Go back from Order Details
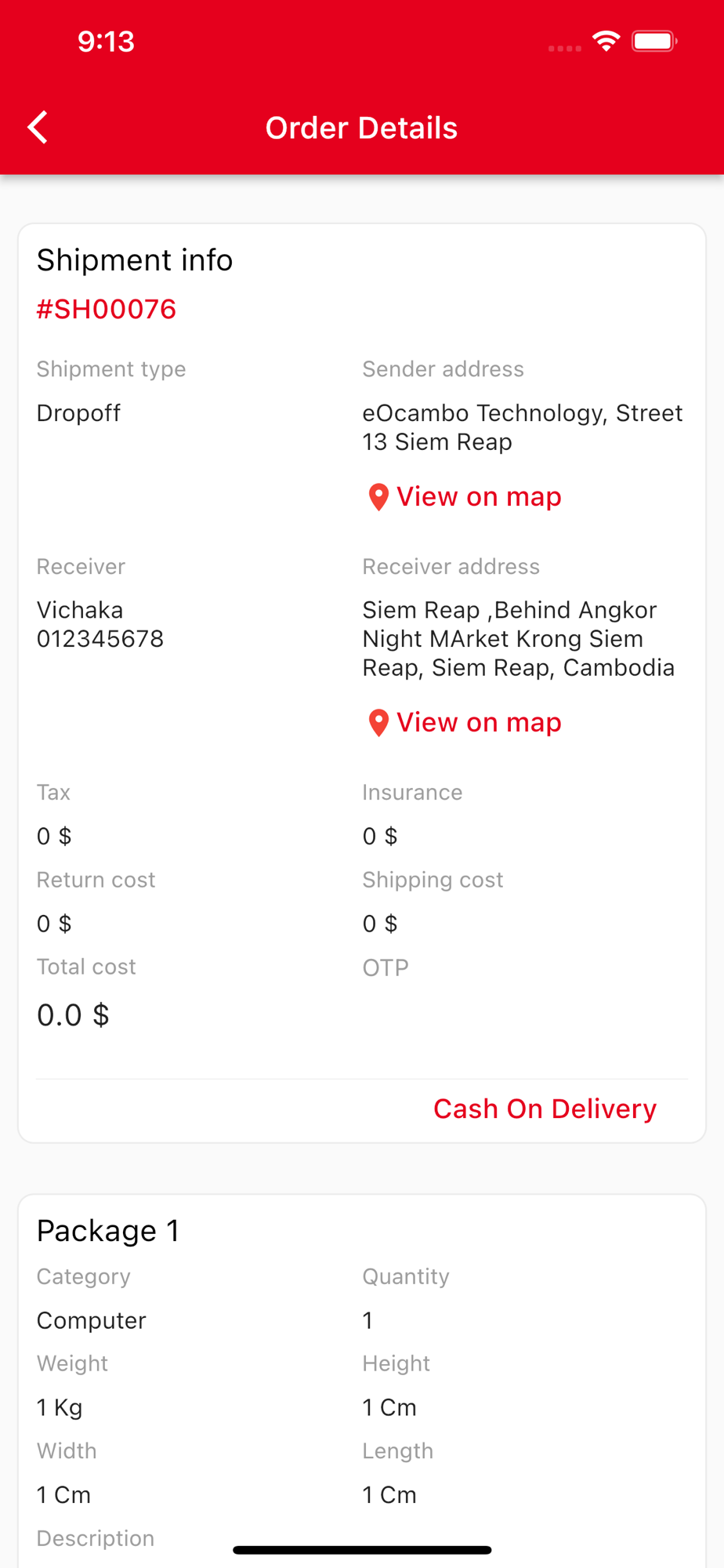 click(38, 128)
